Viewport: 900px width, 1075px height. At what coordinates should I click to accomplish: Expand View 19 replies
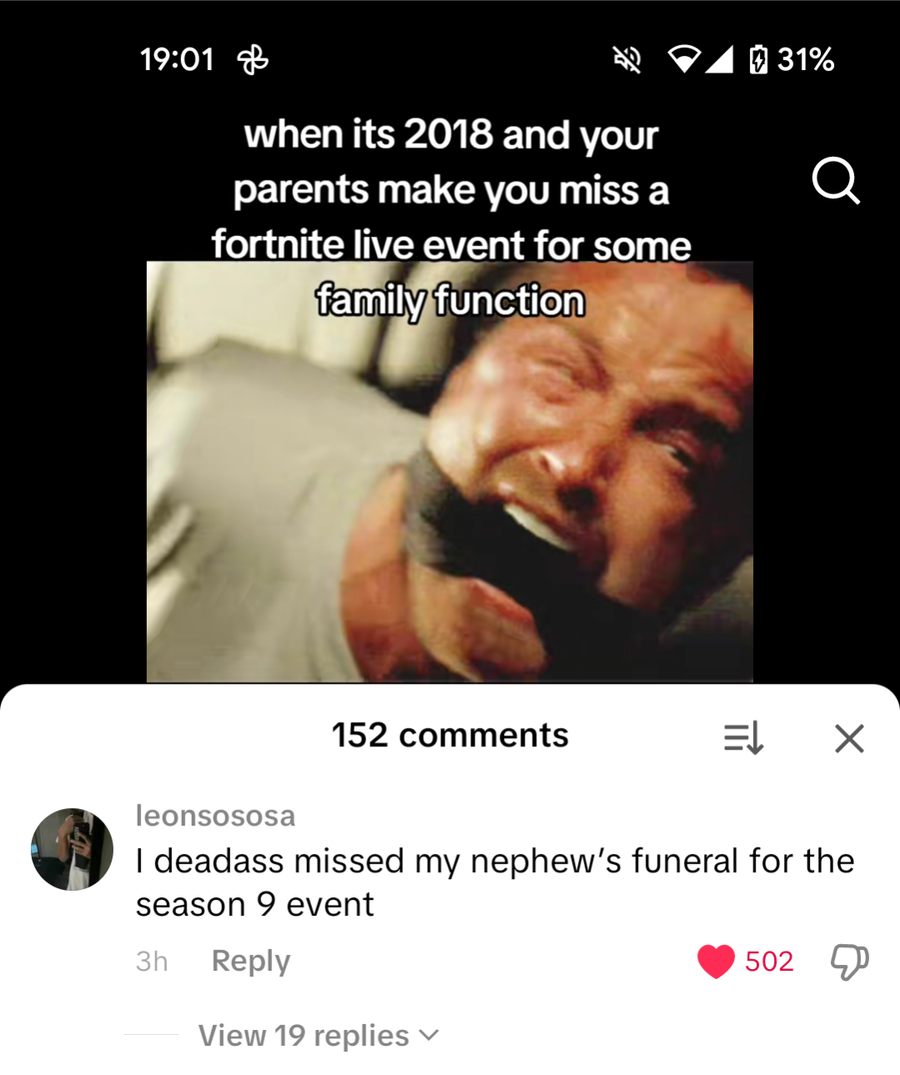pos(317,1036)
